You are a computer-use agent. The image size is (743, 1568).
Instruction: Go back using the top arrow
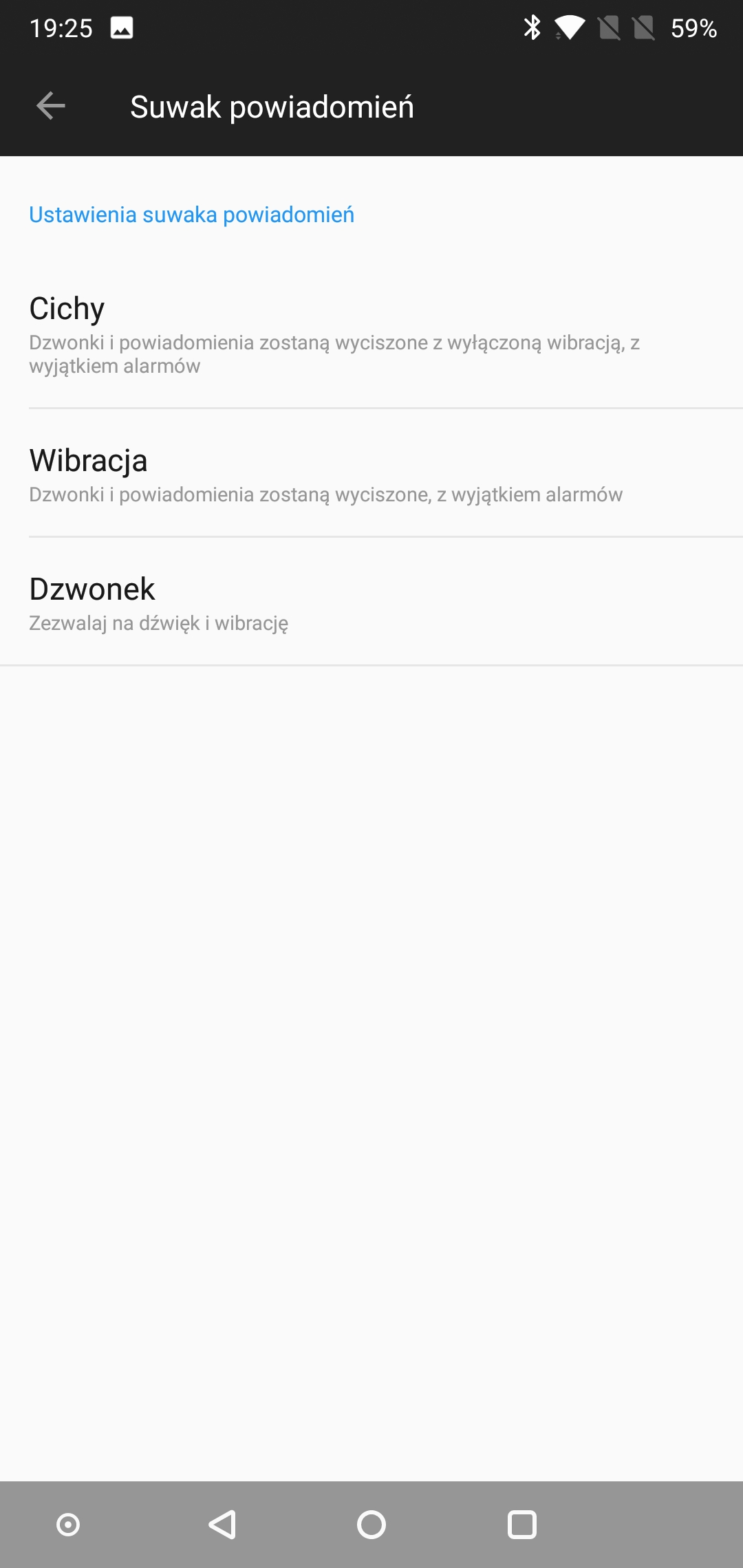50,106
